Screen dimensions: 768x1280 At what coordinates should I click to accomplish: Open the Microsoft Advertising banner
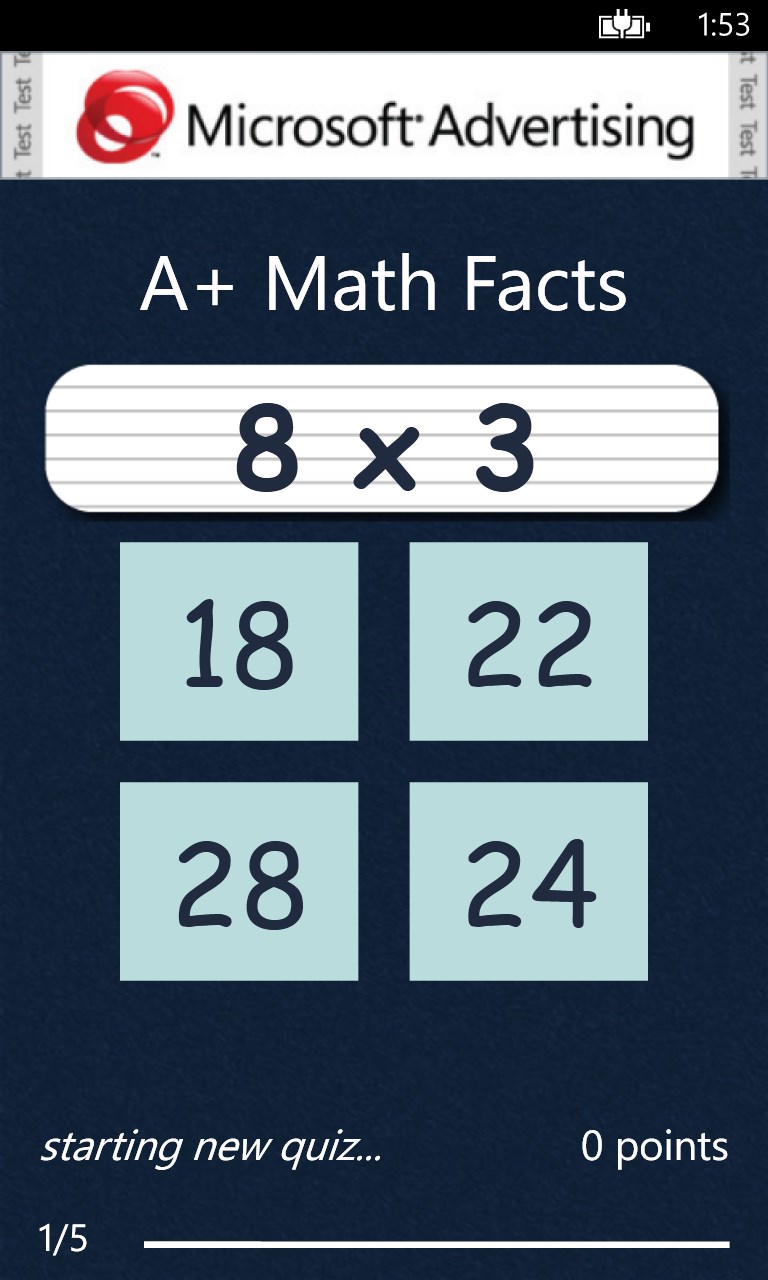pos(384,116)
